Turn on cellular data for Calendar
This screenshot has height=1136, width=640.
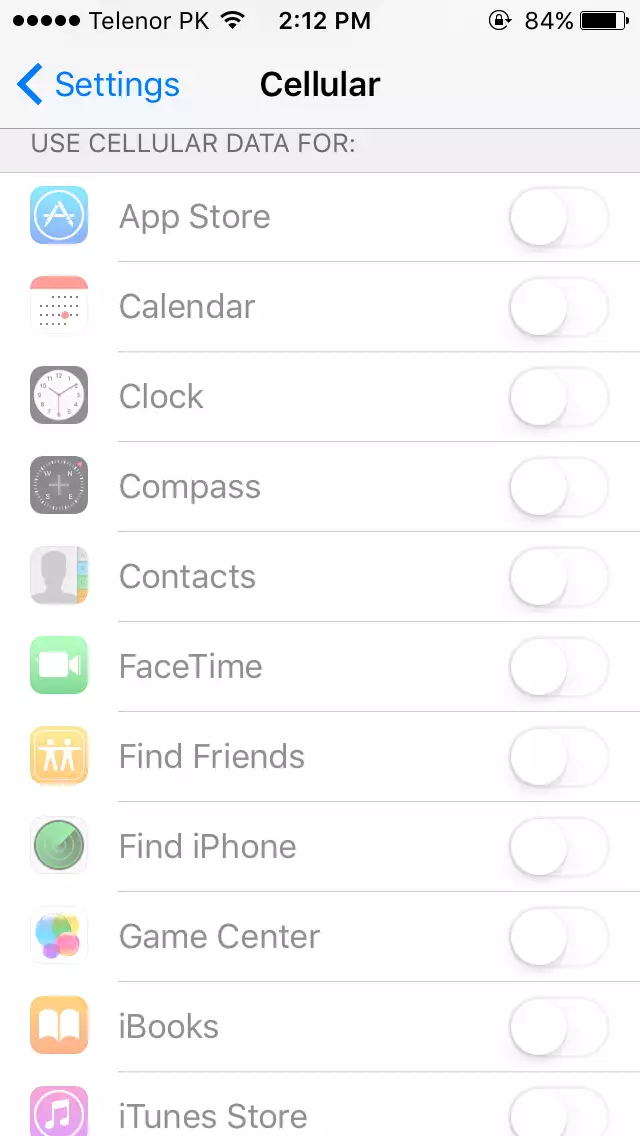point(558,307)
